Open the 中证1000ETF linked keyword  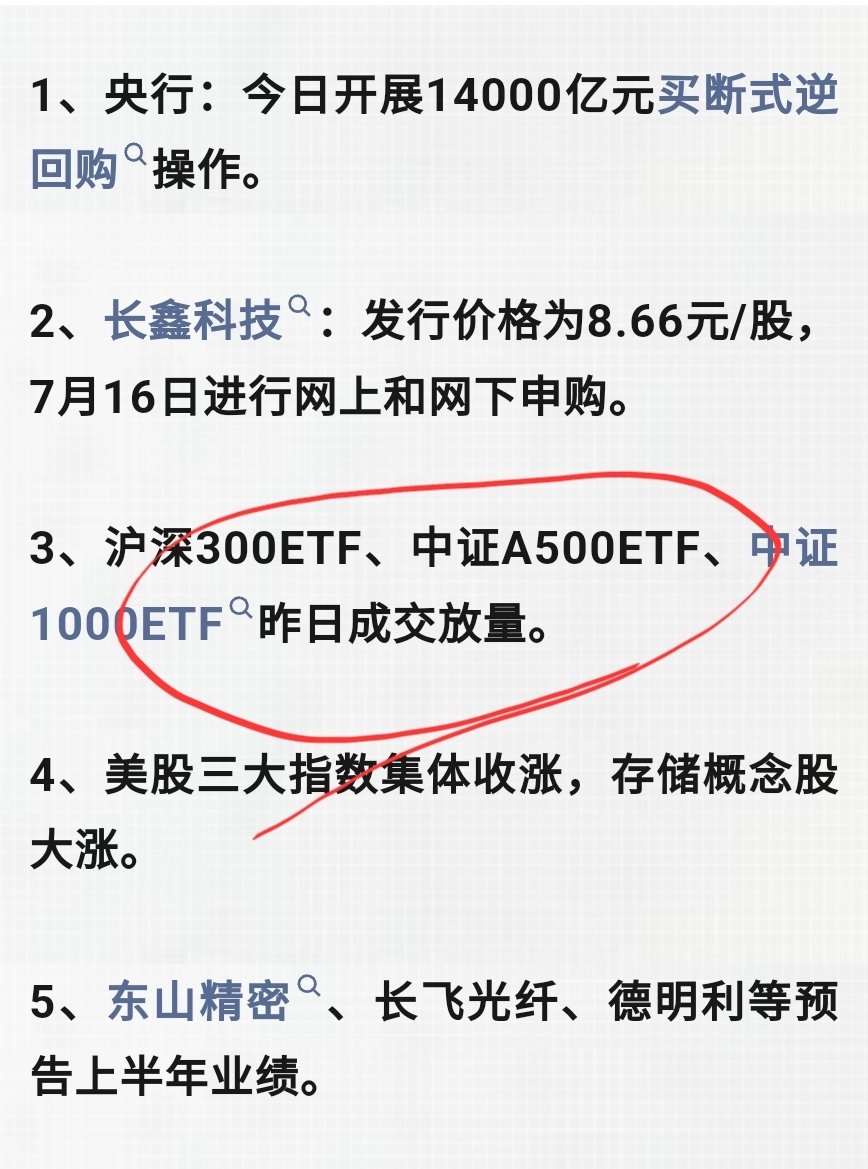(128, 623)
